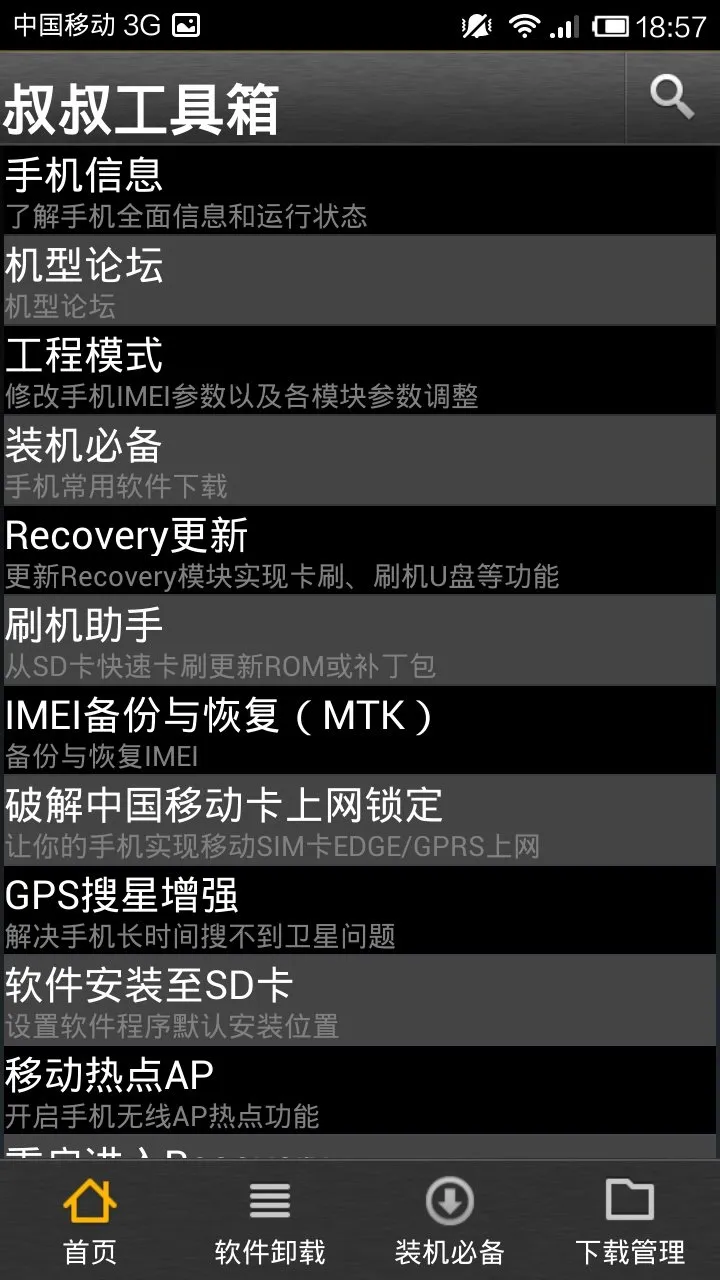The width and height of the screenshot is (720, 1280).
Task: Launch 刷机助手 flashing assistant
Action: [360, 640]
